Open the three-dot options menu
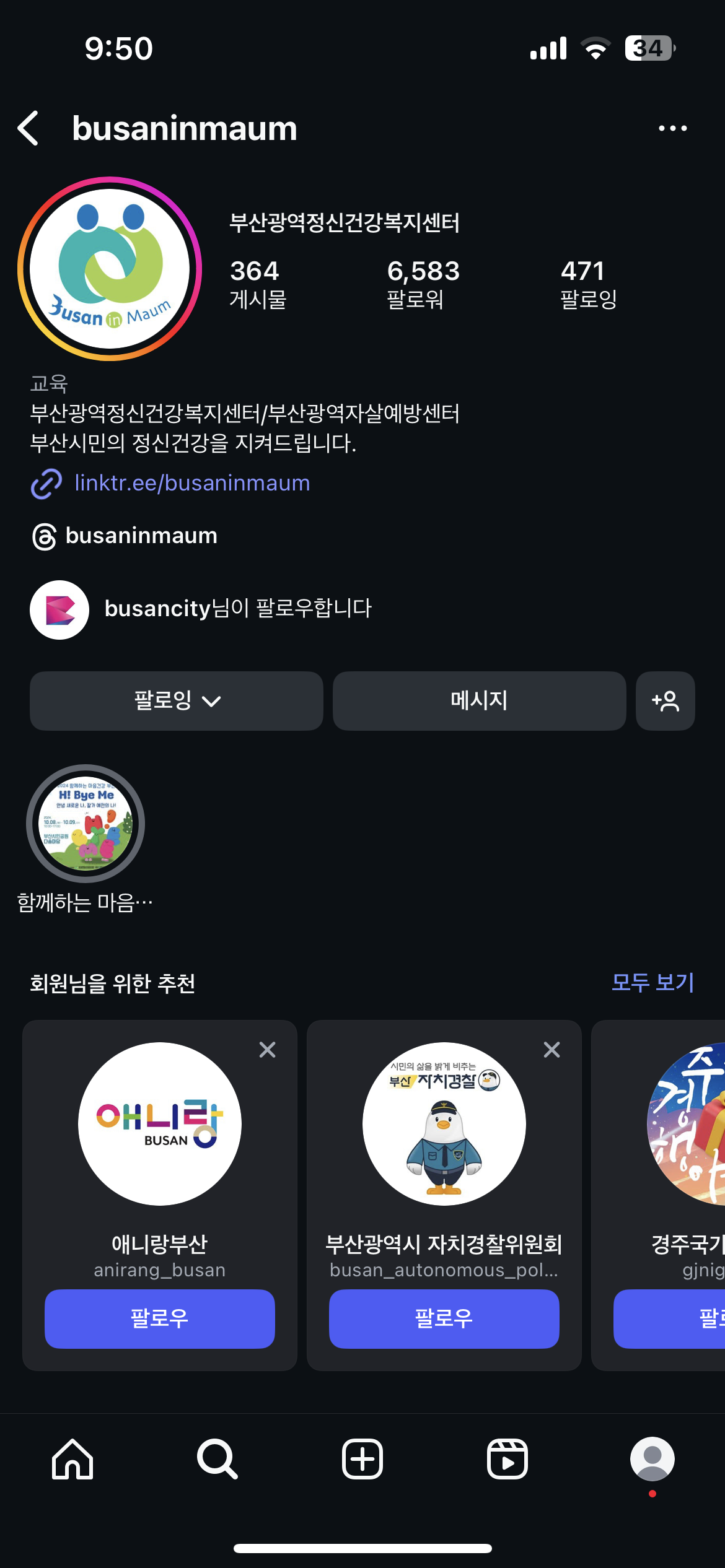The width and height of the screenshot is (725, 1568). point(672,128)
